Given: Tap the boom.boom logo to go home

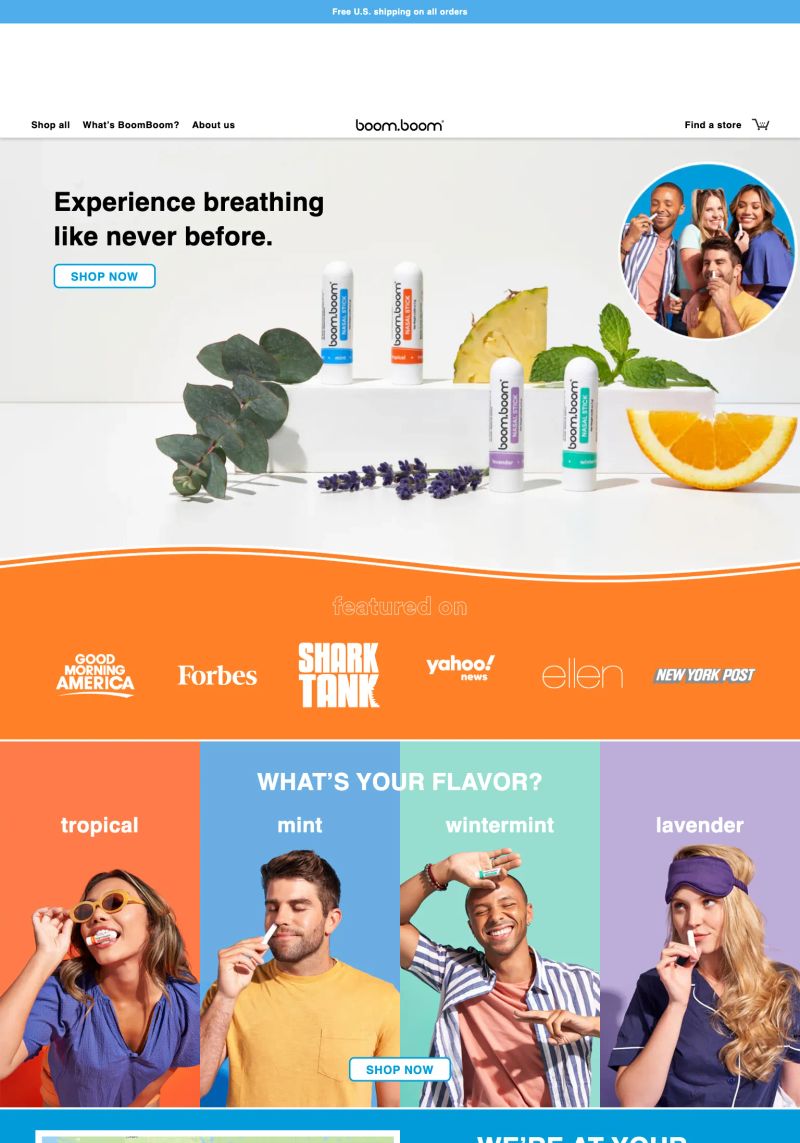Looking at the screenshot, I should point(399,125).
